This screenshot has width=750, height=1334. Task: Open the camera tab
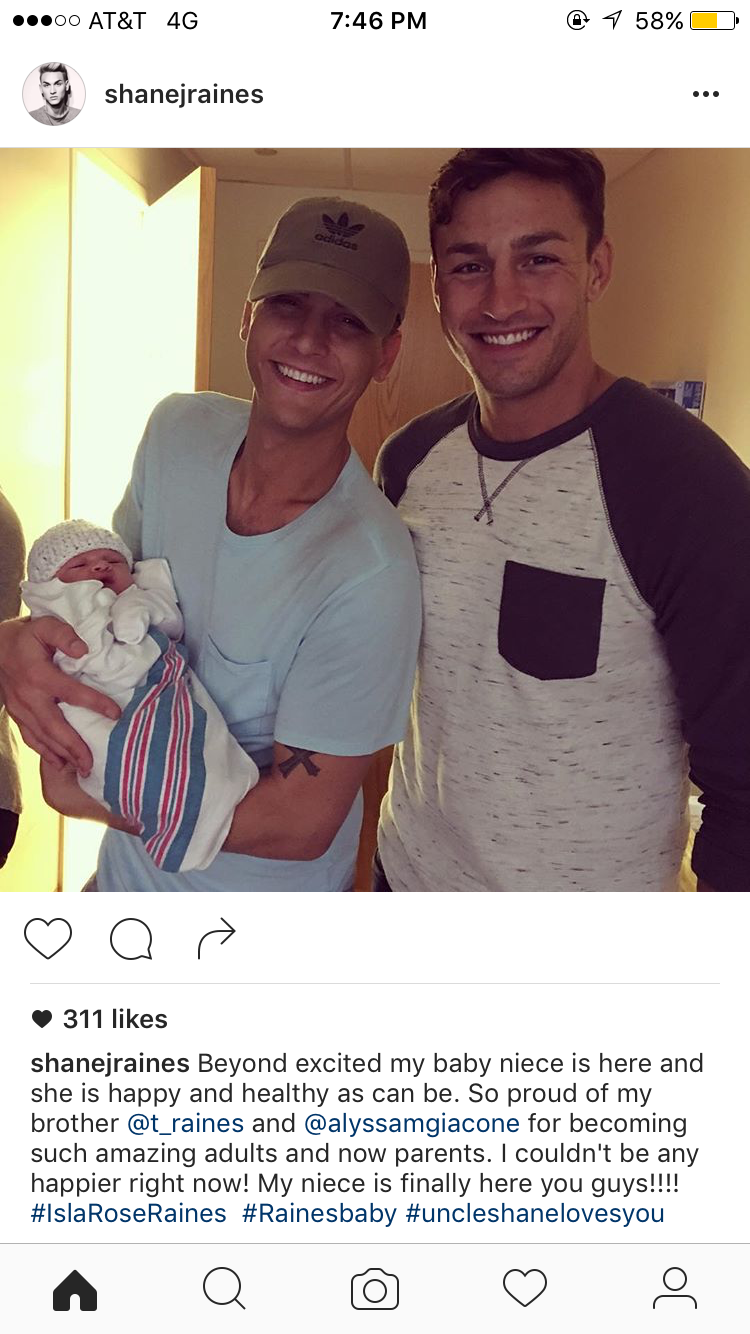[x=375, y=1289]
